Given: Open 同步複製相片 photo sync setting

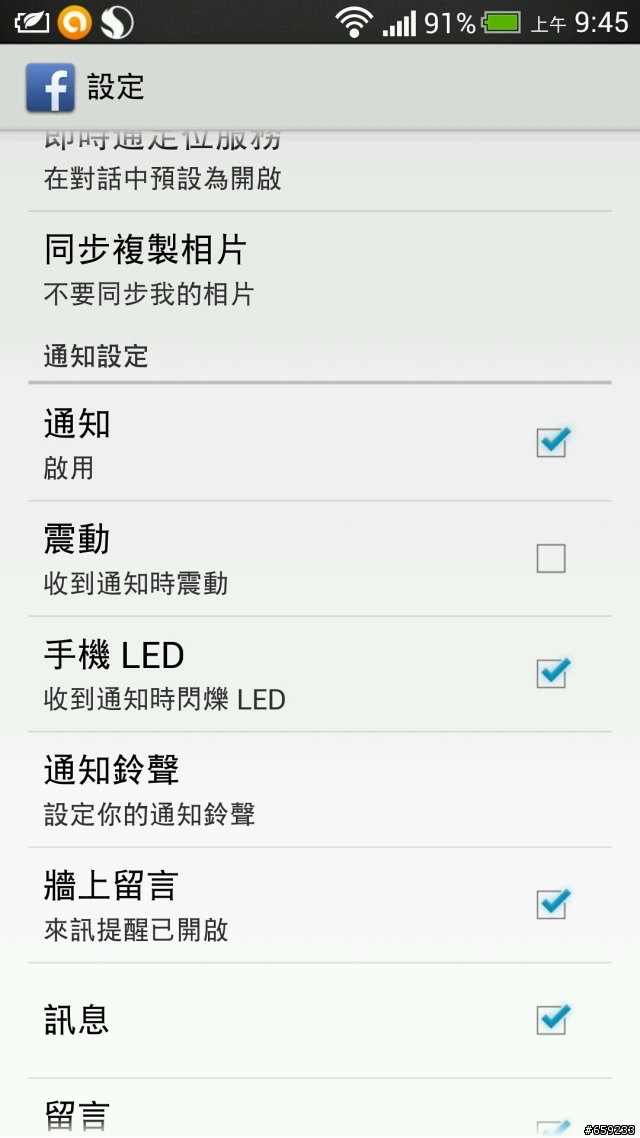Looking at the screenshot, I should coord(320,270).
